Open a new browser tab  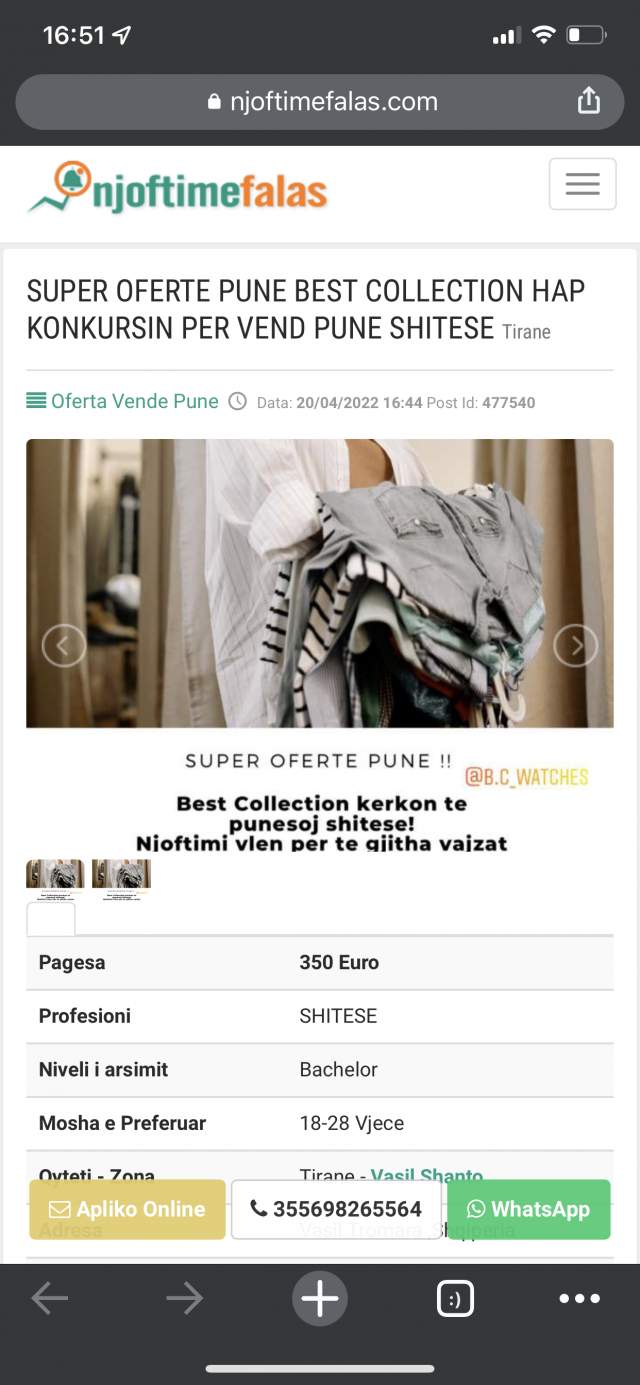[320, 1299]
